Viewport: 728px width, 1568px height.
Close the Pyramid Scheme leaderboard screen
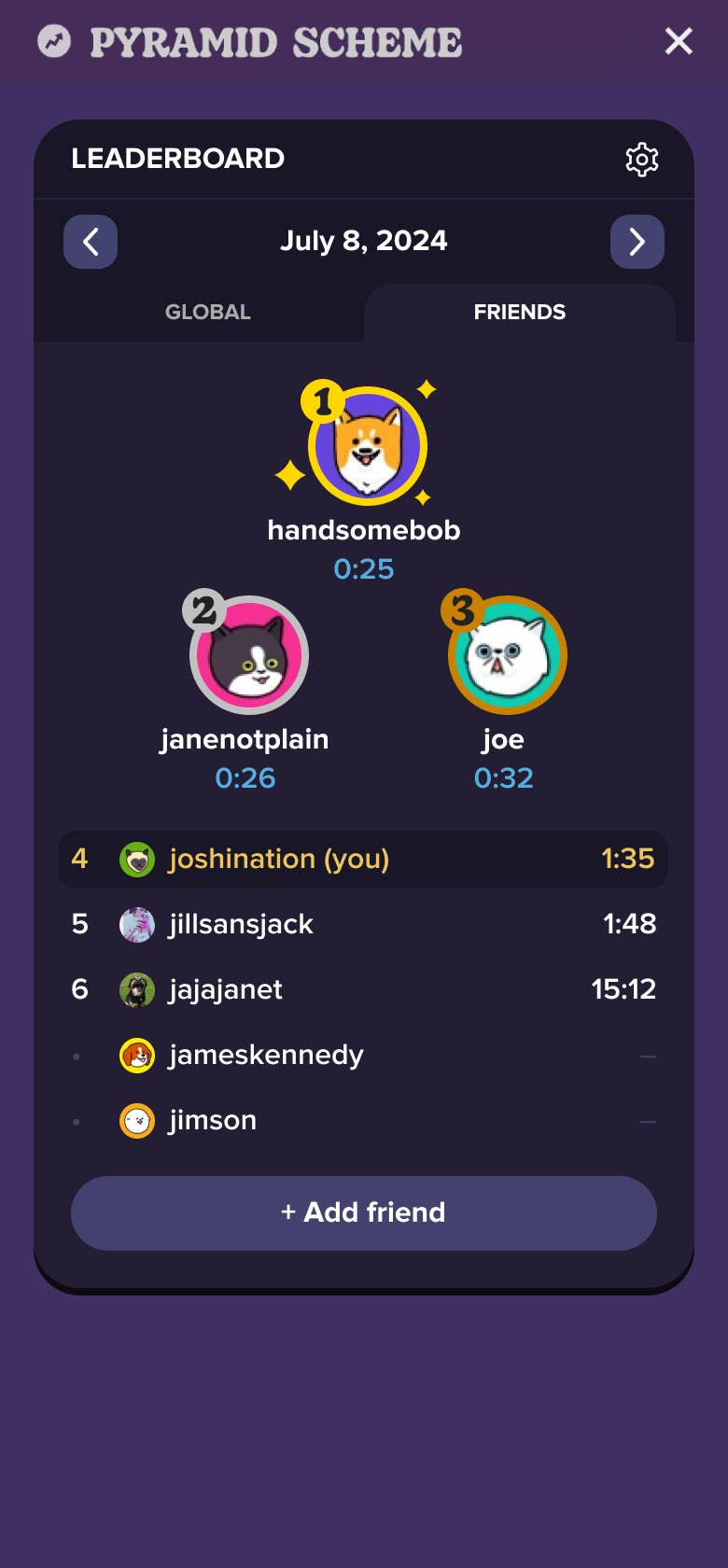(x=679, y=41)
